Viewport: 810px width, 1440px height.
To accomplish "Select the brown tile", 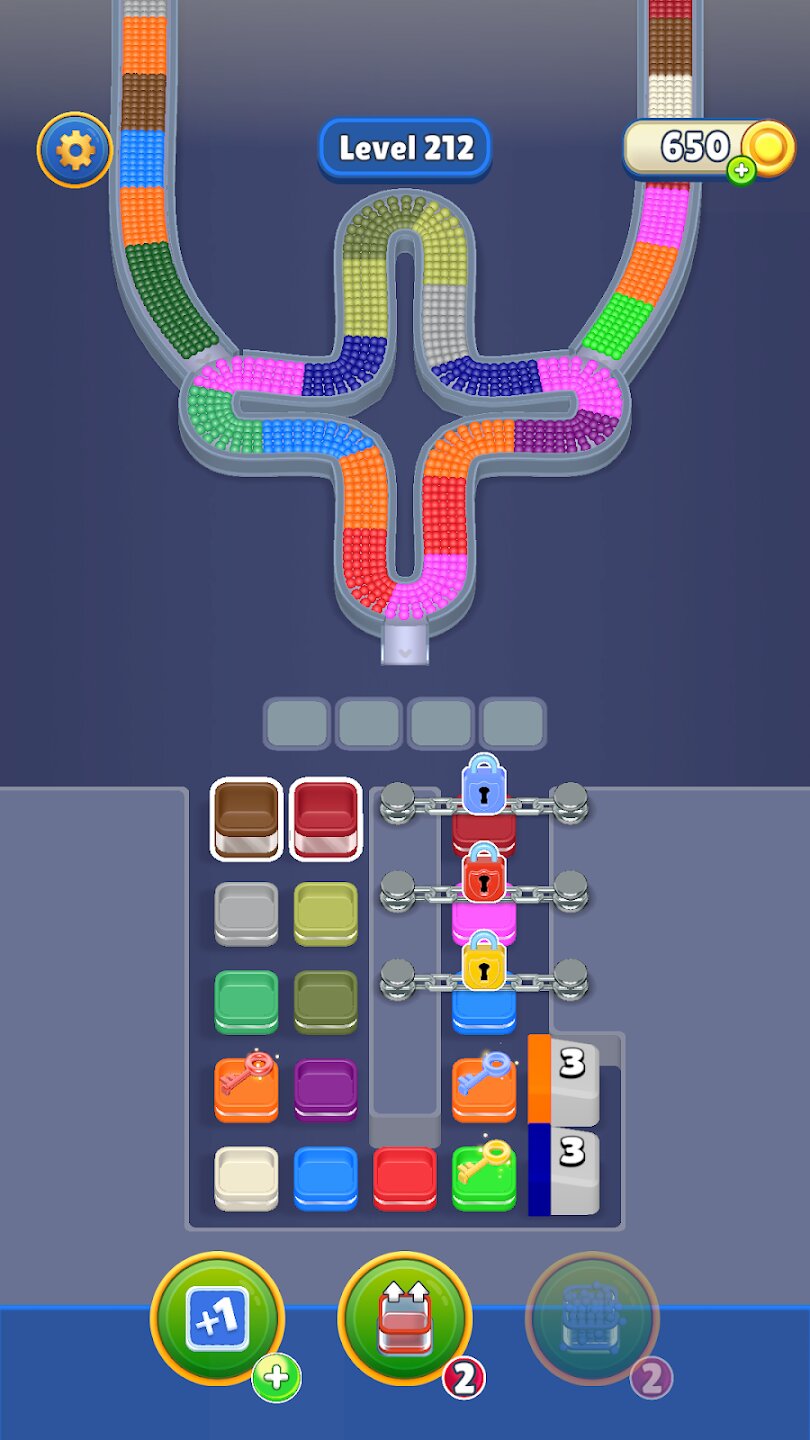I will pyautogui.click(x=246, y=818).
